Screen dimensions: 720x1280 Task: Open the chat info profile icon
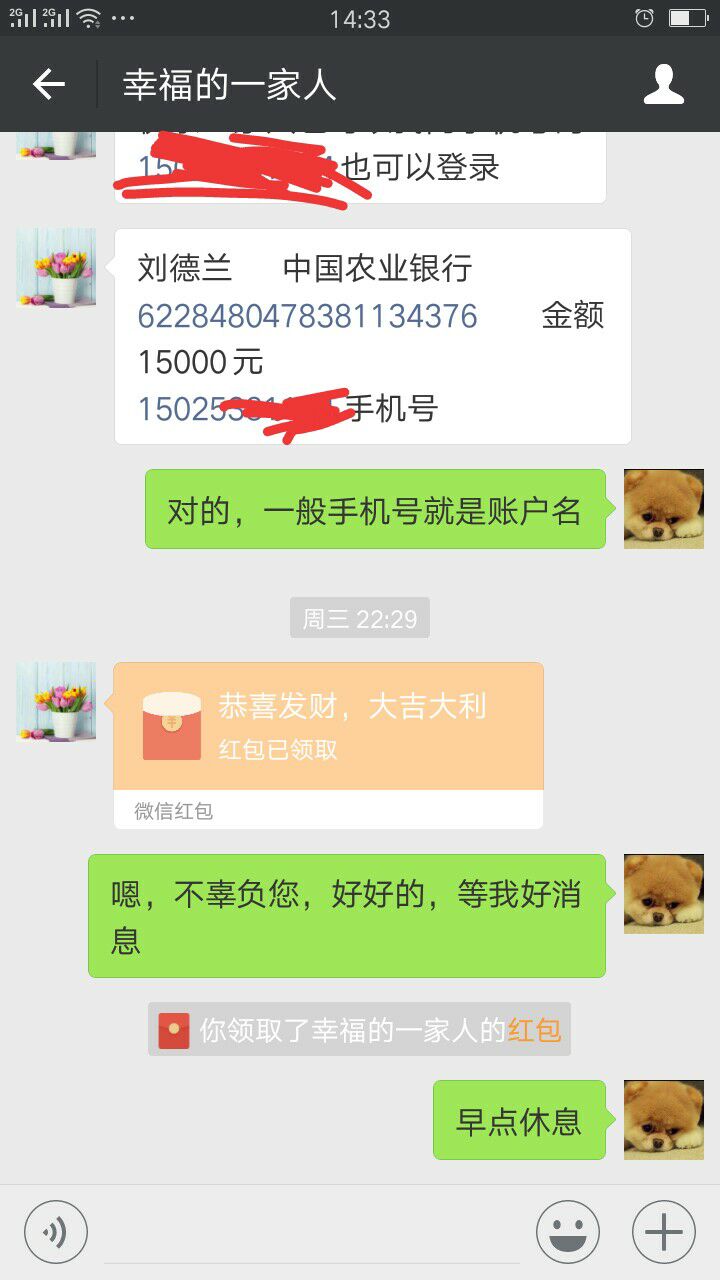coord(663,85)
